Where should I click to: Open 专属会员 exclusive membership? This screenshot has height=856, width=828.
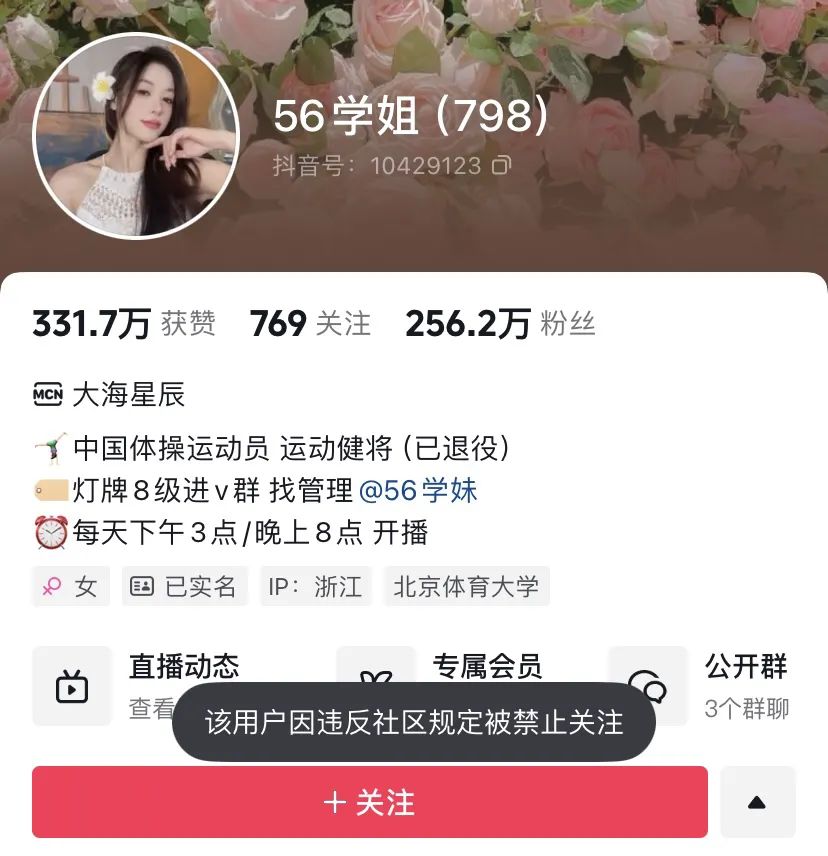(x=486, y=666)
